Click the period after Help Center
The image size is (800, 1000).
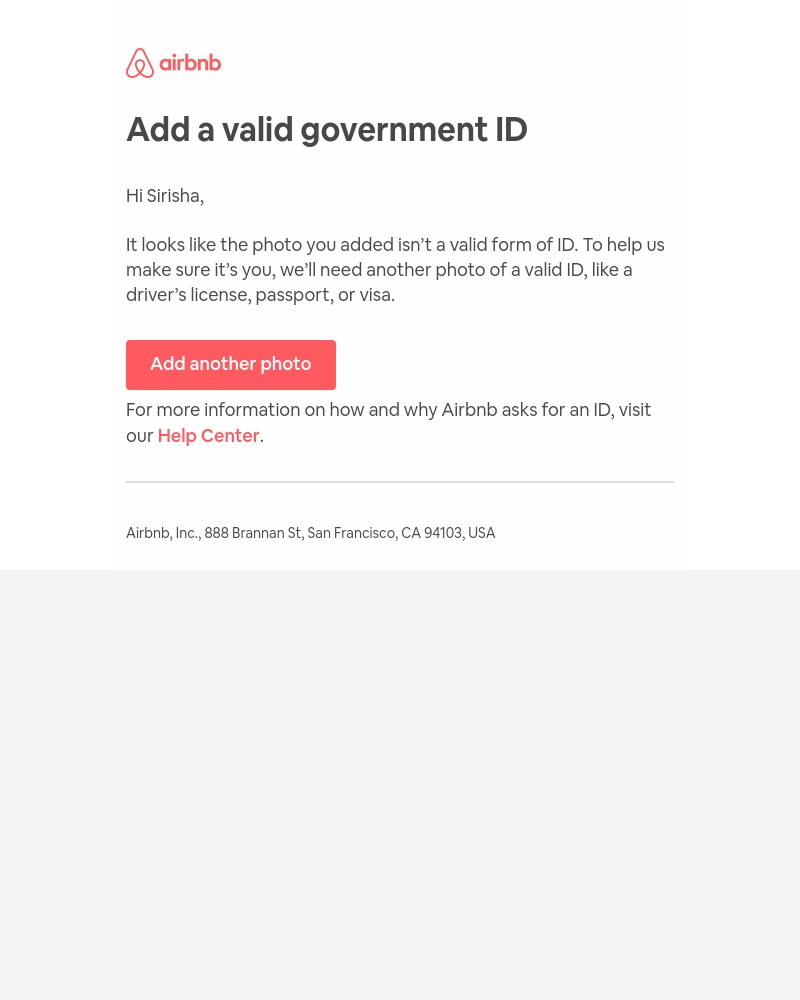(262, 435)
